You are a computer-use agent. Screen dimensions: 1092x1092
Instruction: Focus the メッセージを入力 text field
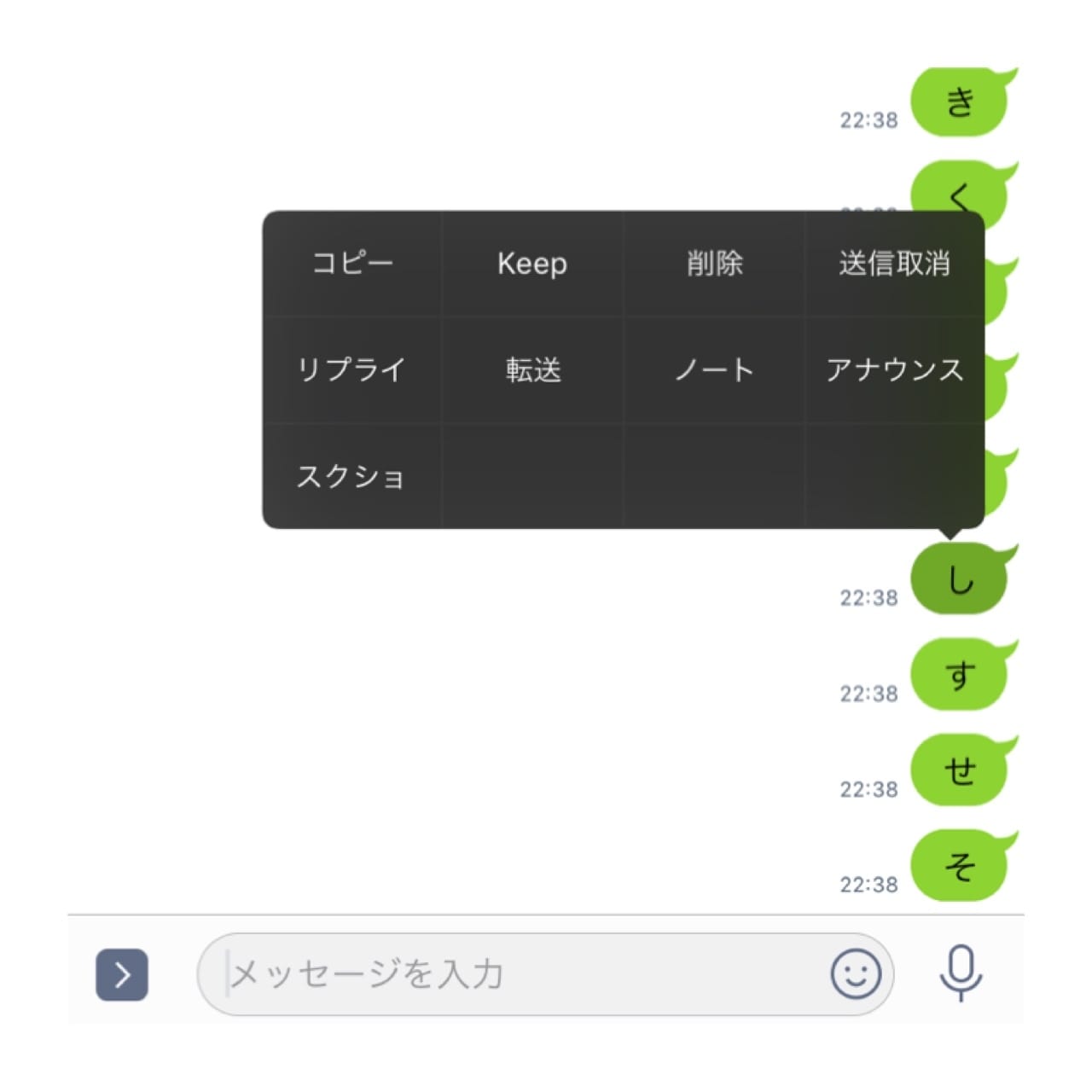pos(512,974)
